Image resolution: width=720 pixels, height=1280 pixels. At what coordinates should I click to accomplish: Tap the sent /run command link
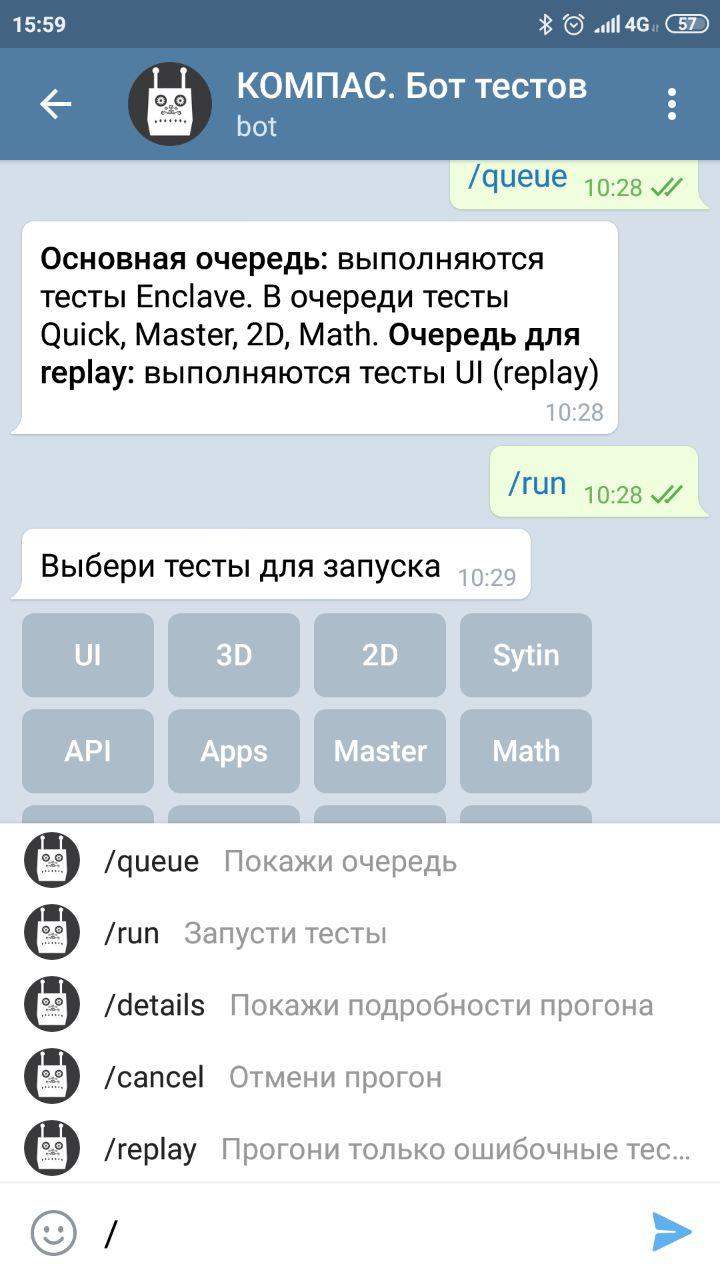coord(537,484)
